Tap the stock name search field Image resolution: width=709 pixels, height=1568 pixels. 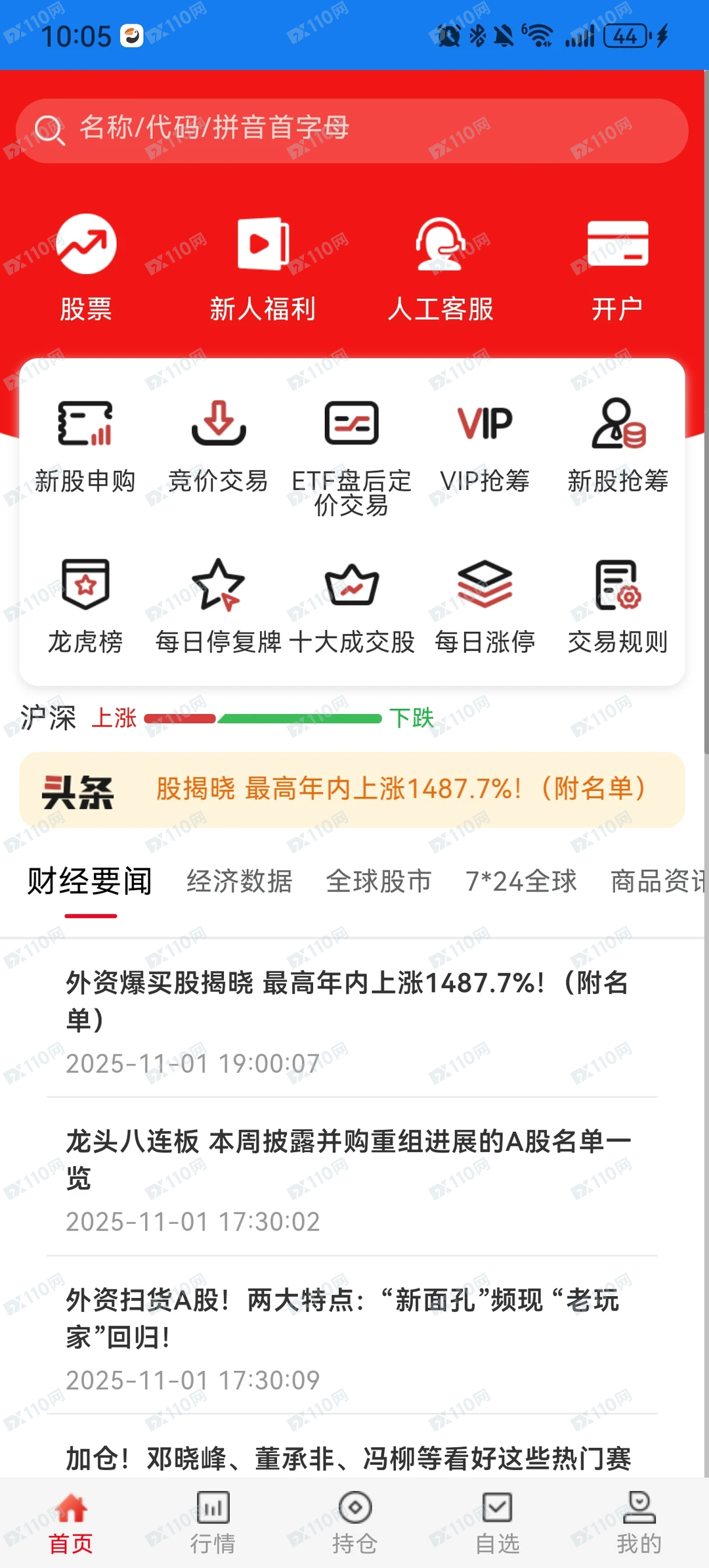(354, 129)
